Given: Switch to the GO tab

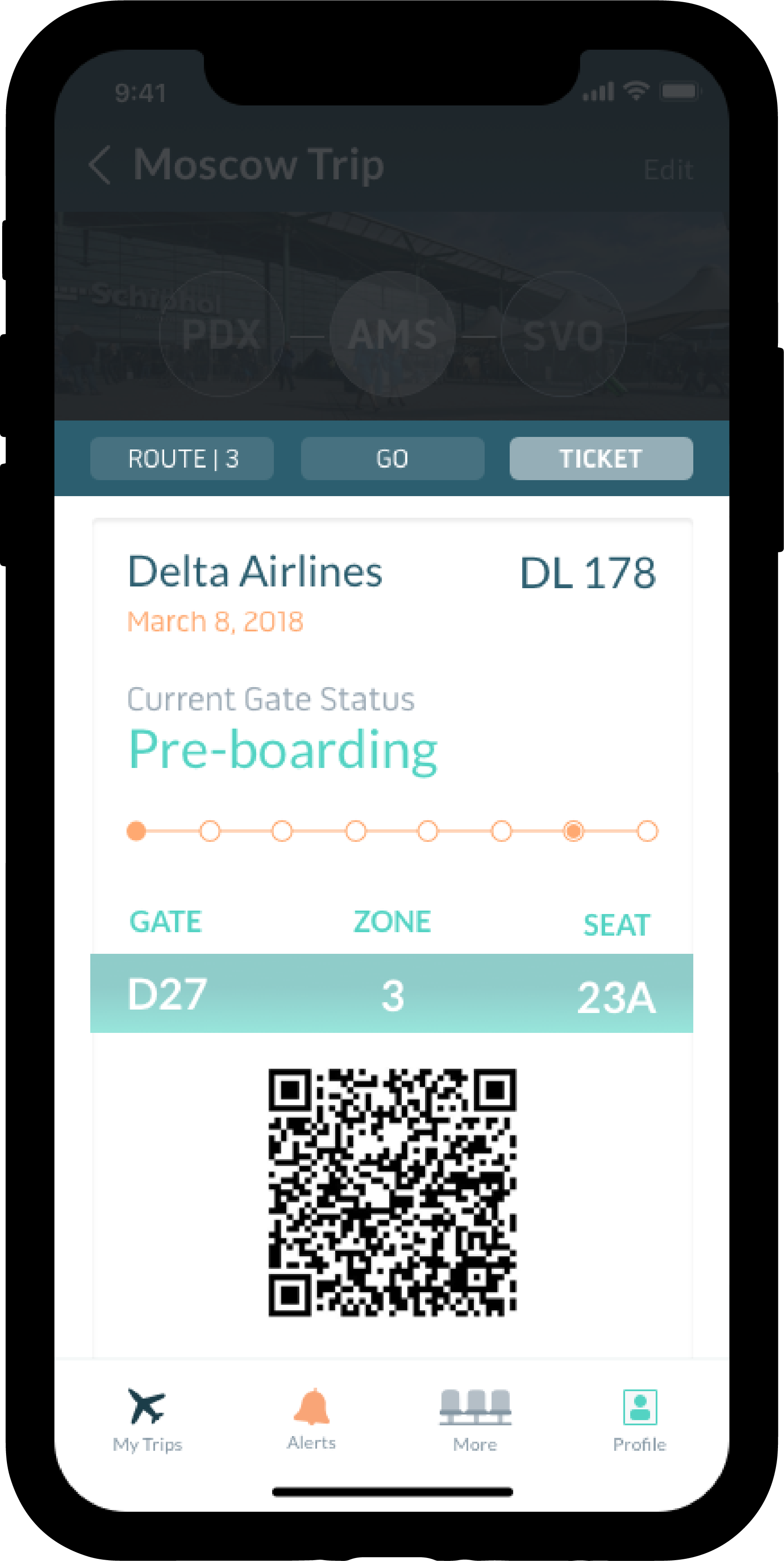Looking at the screenshot, I should 392,459.
